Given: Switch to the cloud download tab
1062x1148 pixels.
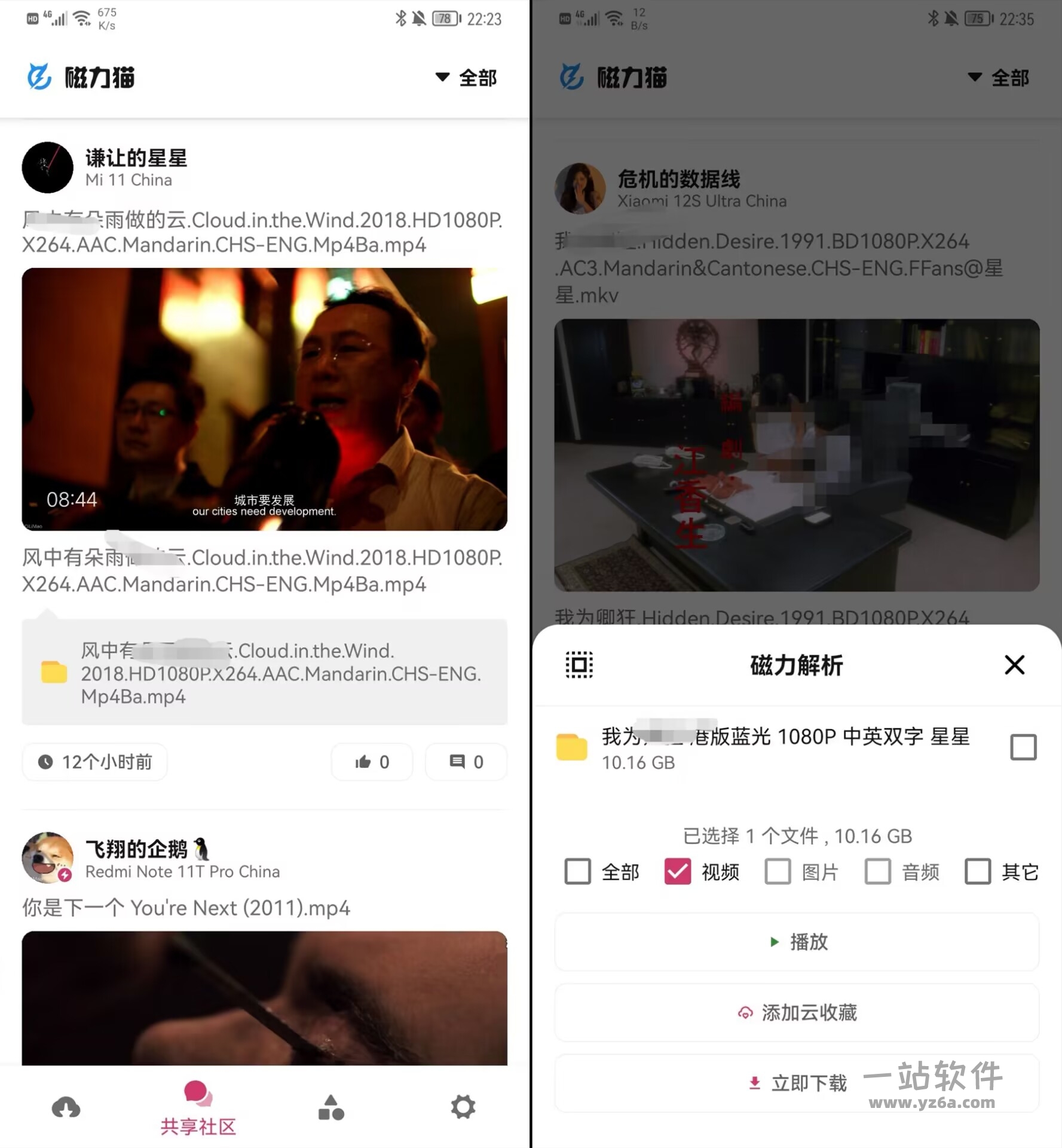Looking at the screenshot, I should coord(66,1107).
